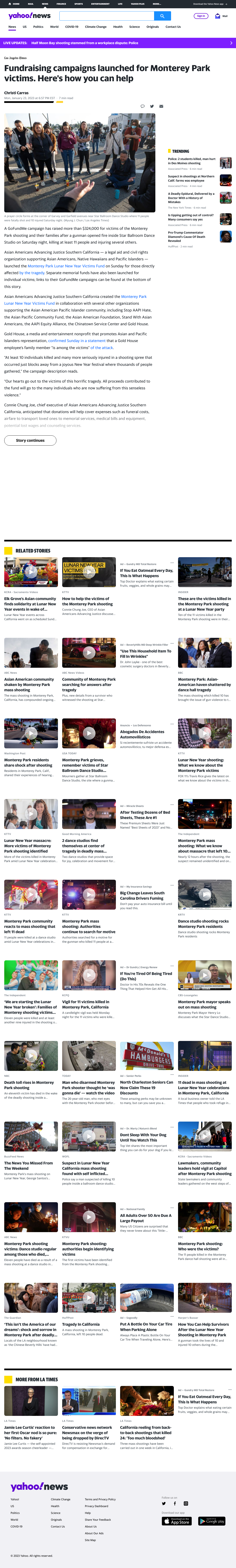
Task: Switch to the Politics tab
Action: tap(38, 27)
